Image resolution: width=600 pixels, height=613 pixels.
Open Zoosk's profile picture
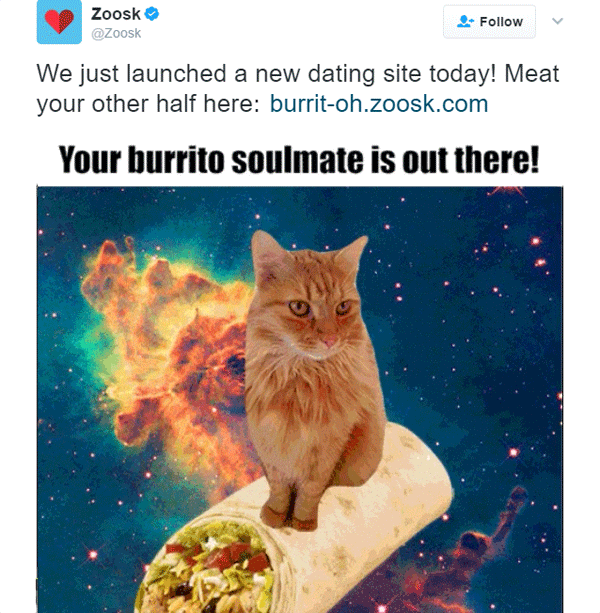[x=59, y=22]
